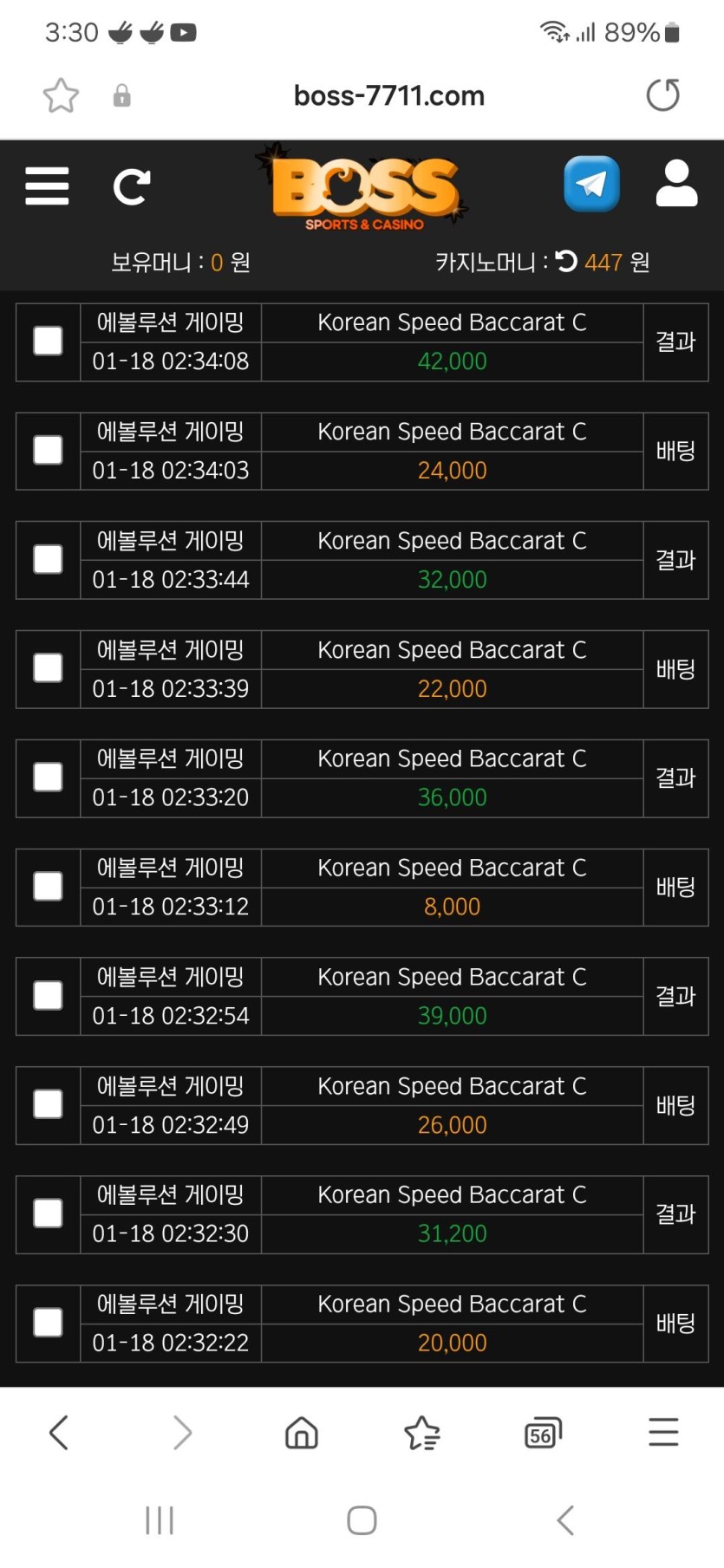Open the user profile icon

676,184
